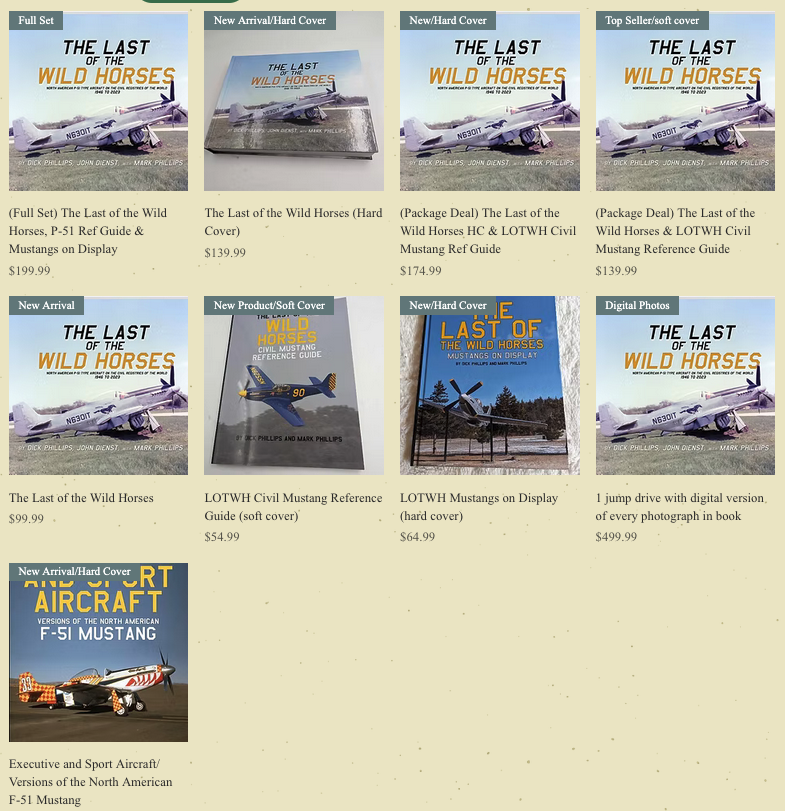
Task: View the Executive and Sport Aircraft product
Action: coord(90,782)
